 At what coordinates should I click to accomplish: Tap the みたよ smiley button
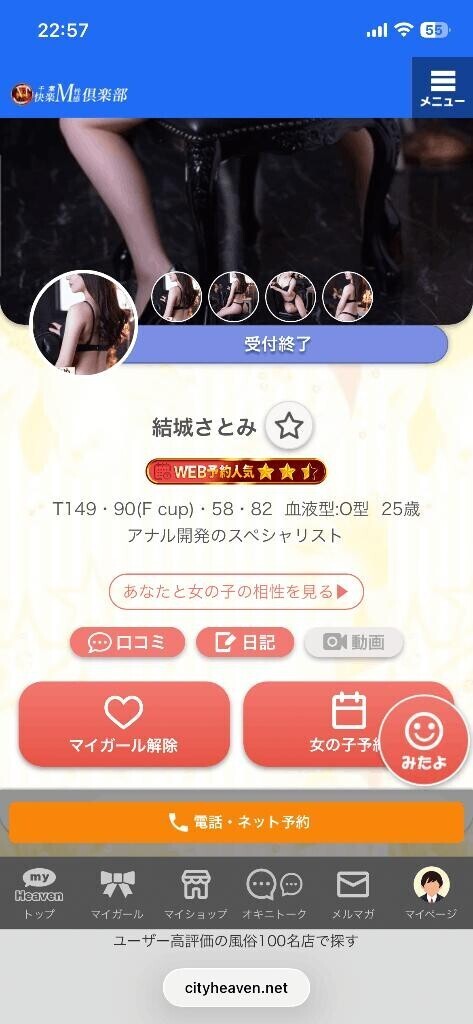[x=423, y=740]
